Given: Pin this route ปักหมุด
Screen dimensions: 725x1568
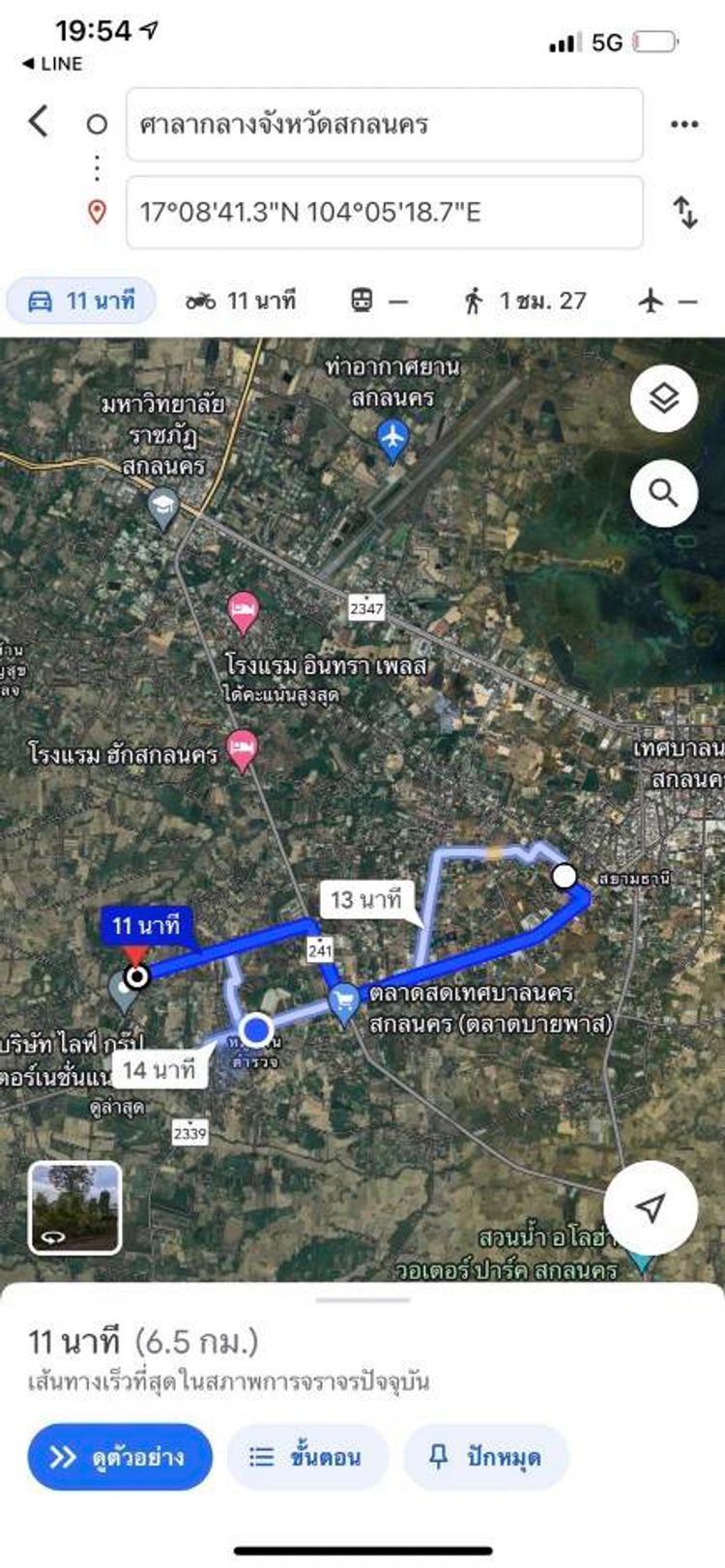Looking at the screenshot, I should point(485,1457).
